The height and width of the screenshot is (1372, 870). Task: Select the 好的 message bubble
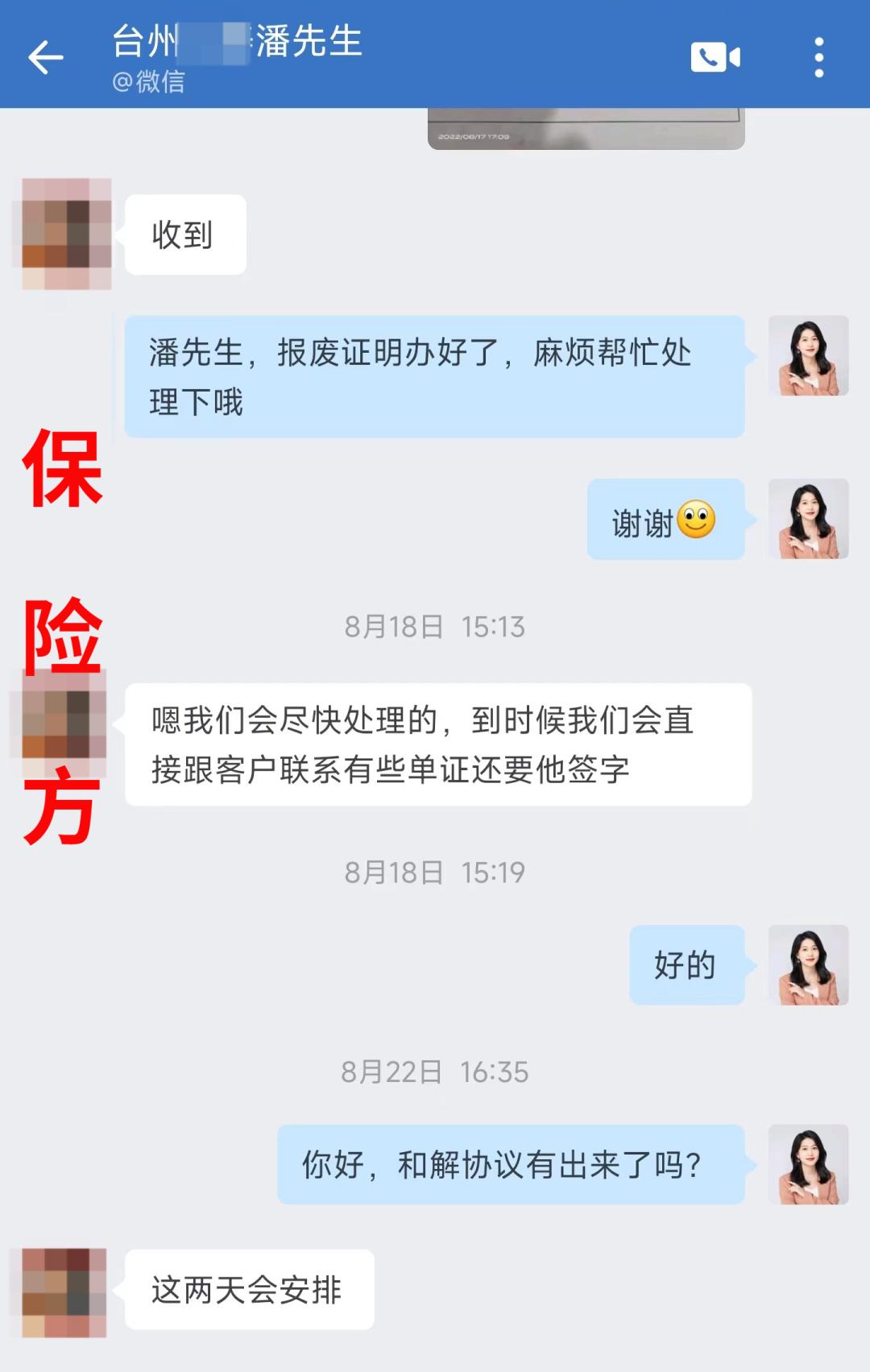pyautogui.click(x=686, y=967)
